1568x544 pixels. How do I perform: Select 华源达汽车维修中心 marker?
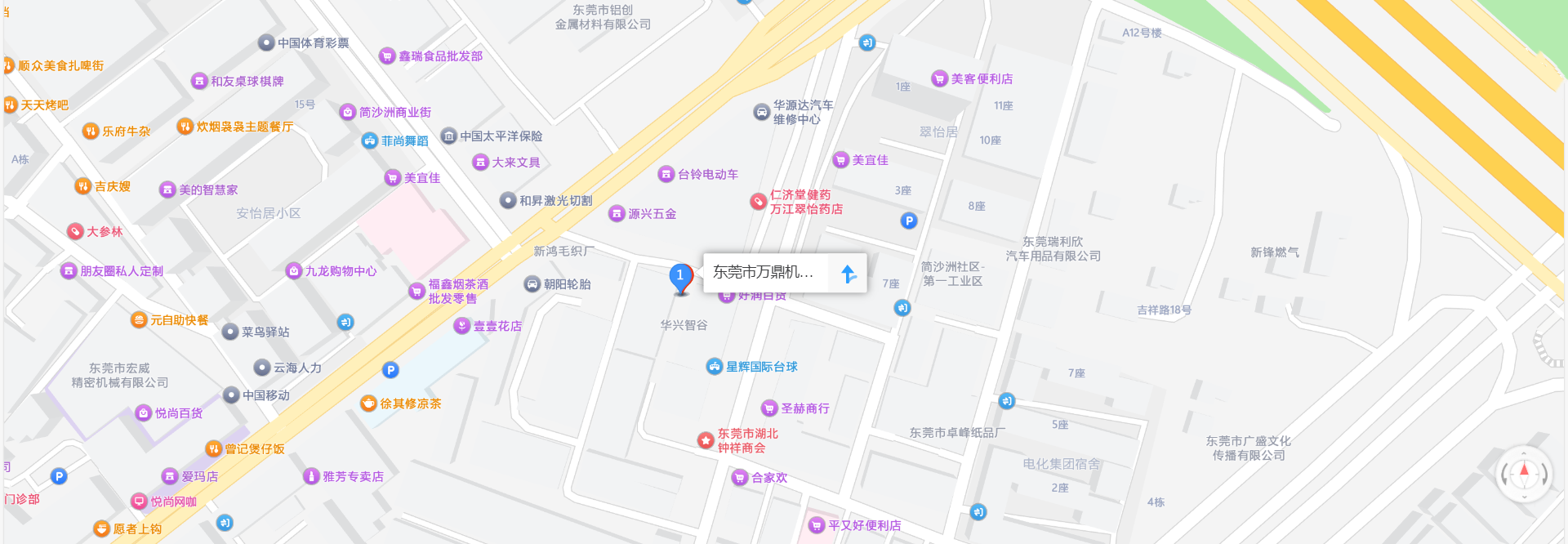(761, 113)
